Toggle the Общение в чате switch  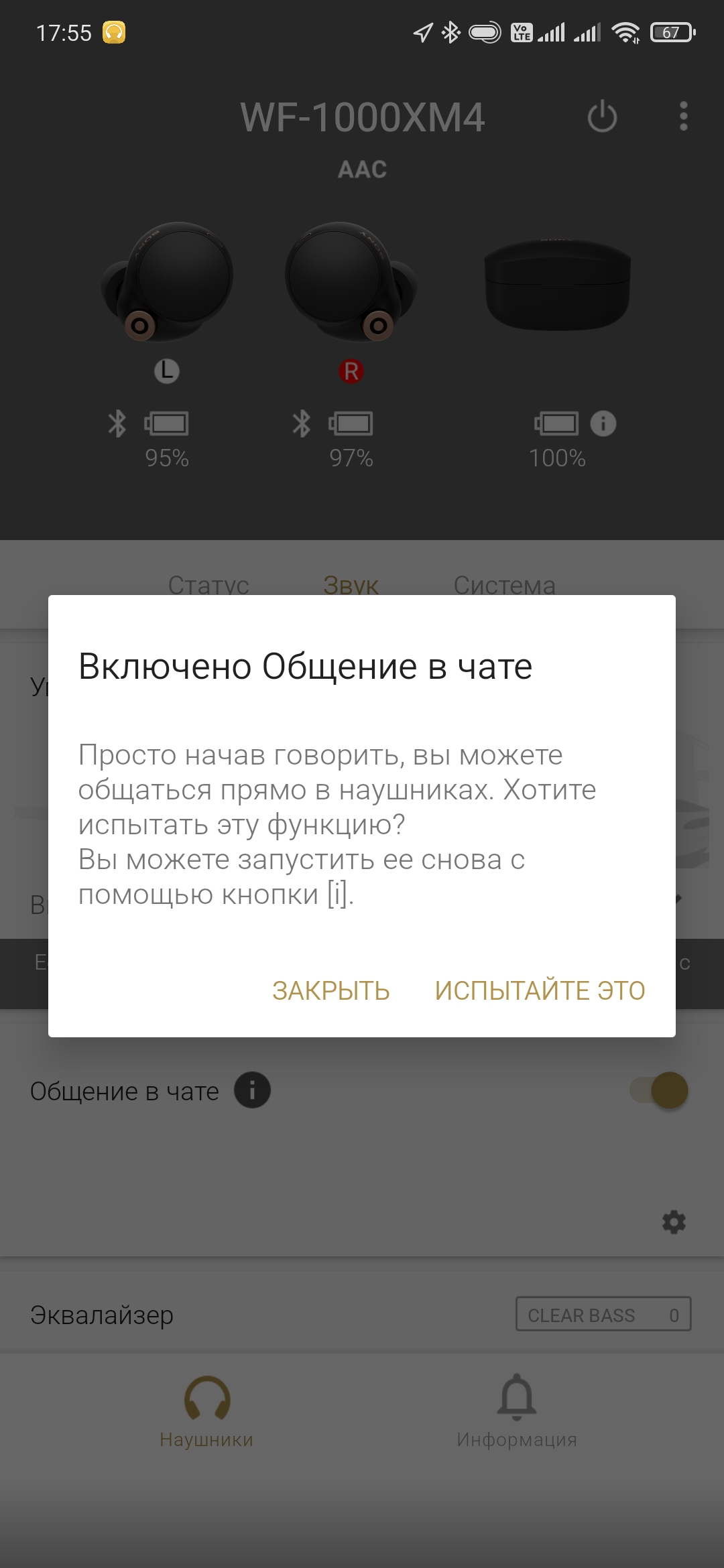click(x=660, y=1090)
